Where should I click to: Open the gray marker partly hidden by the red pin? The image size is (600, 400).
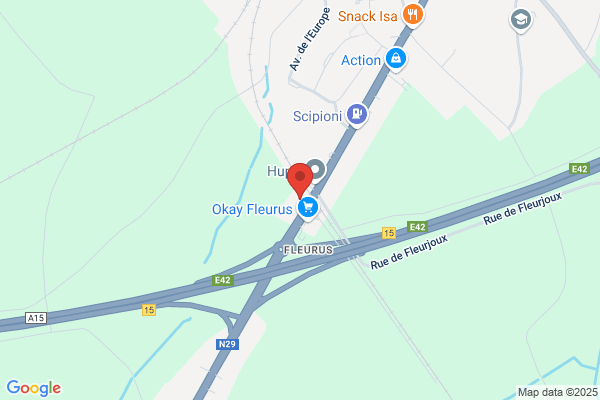click(317, 170)
